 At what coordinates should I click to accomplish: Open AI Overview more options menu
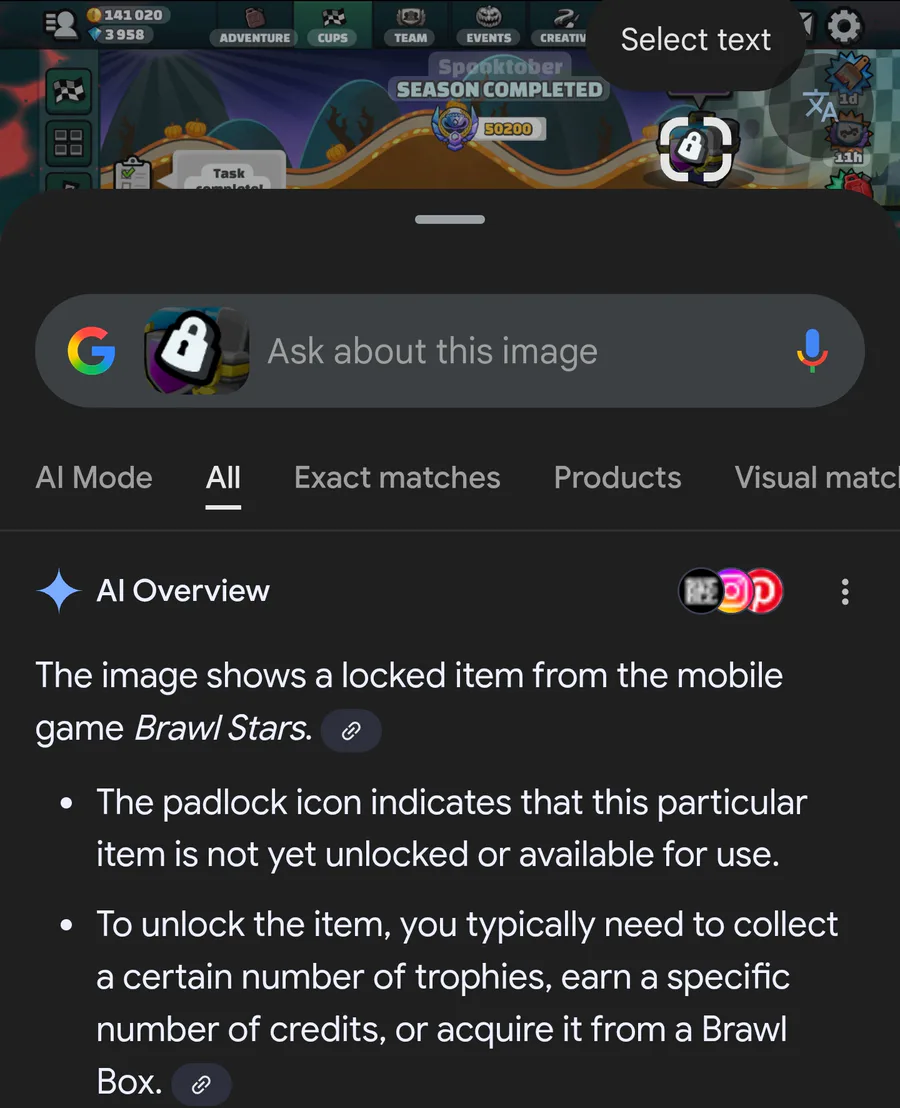[845, 592]
